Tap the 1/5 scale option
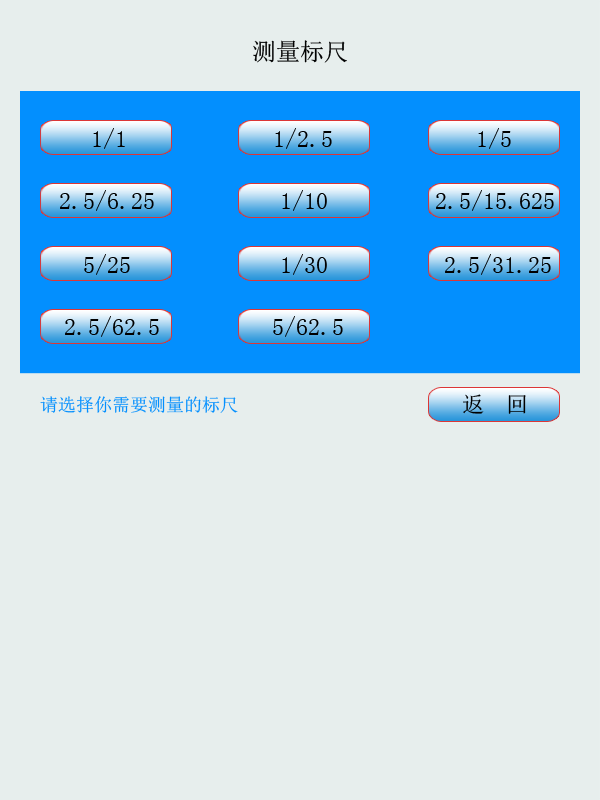This screenshot has height=800, width=600. (x=494, y=138)
